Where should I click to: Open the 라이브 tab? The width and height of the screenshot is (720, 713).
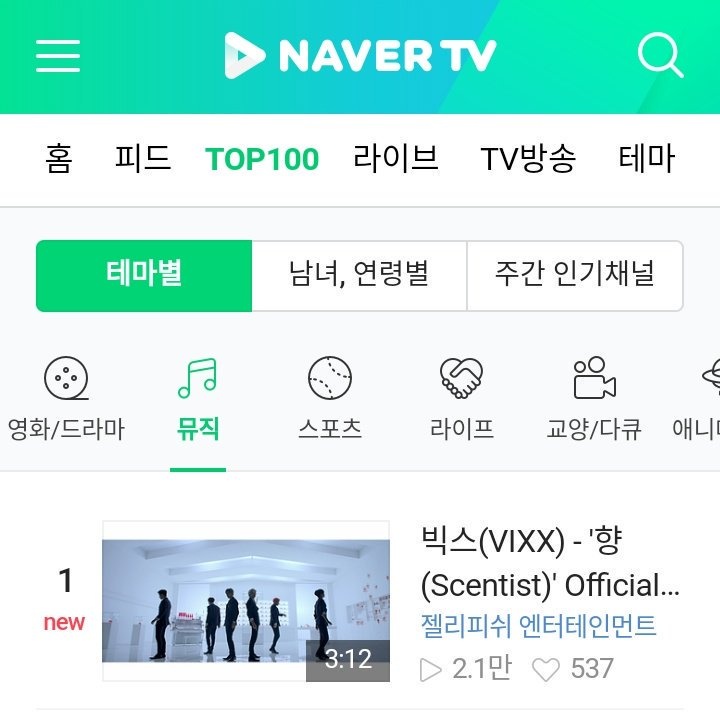(396, 159)
